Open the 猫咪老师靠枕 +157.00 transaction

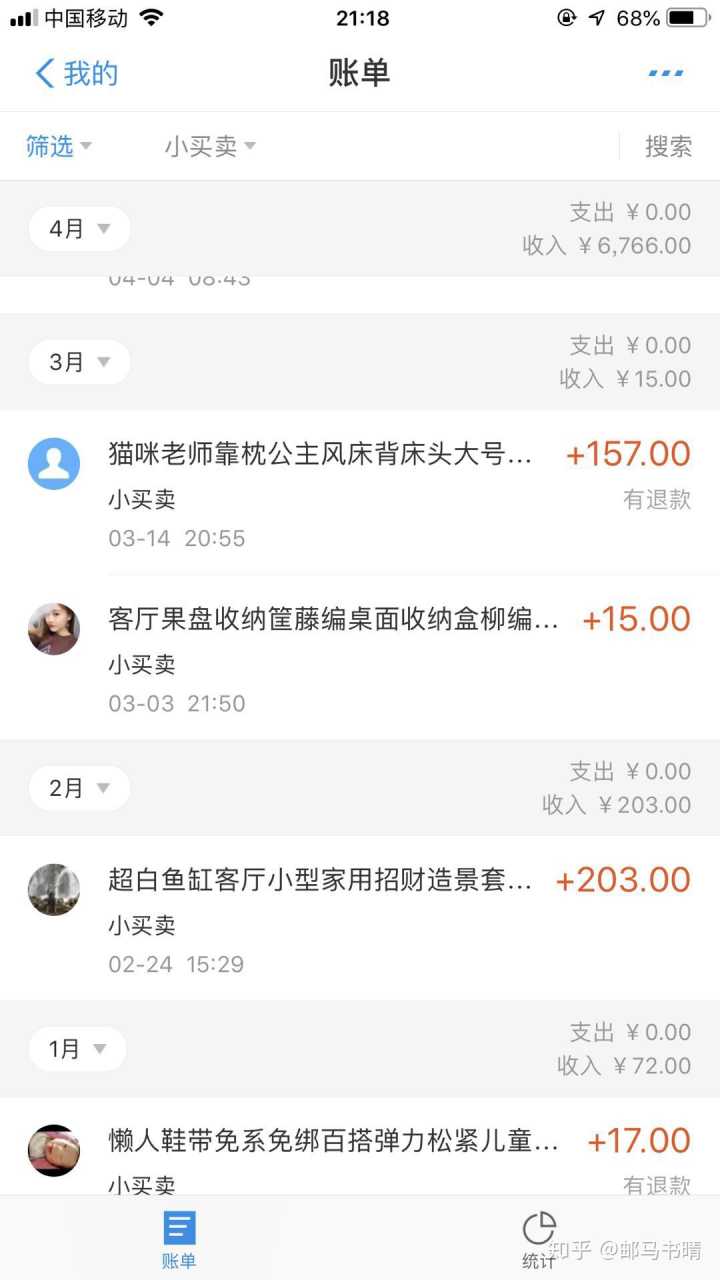click(x=360, y=493)
